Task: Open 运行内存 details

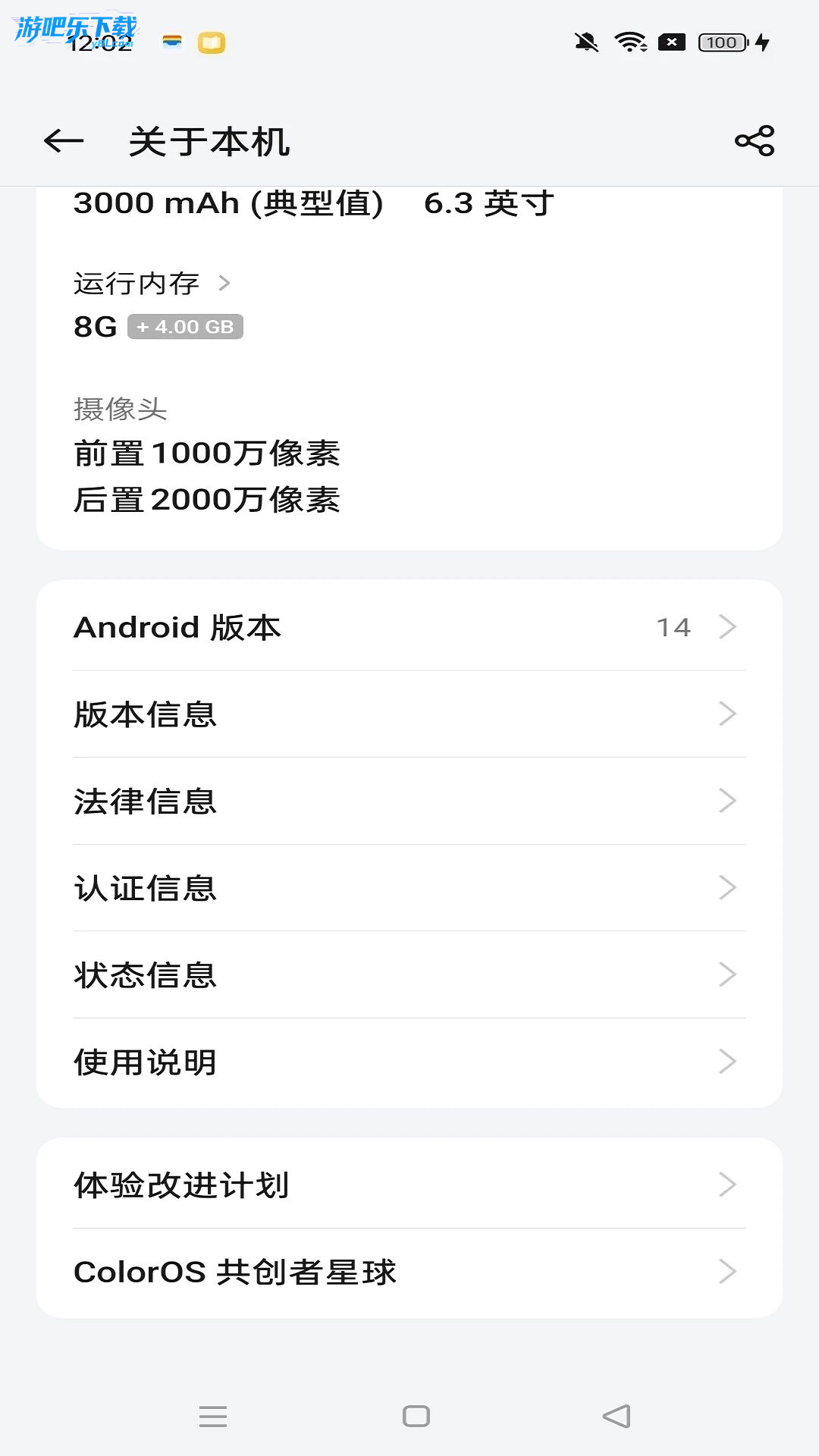Action: (152, 284)
